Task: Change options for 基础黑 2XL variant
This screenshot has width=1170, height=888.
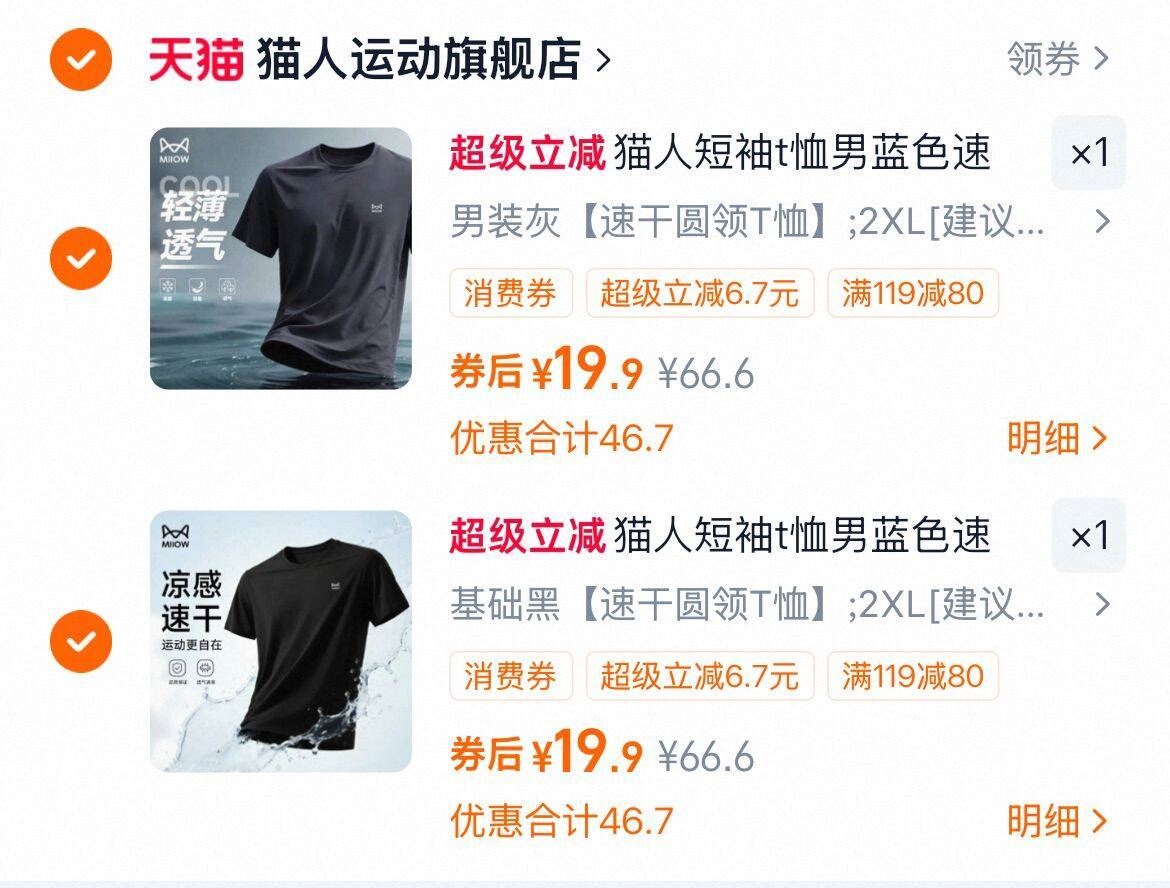Action: (x=780, y=605)
